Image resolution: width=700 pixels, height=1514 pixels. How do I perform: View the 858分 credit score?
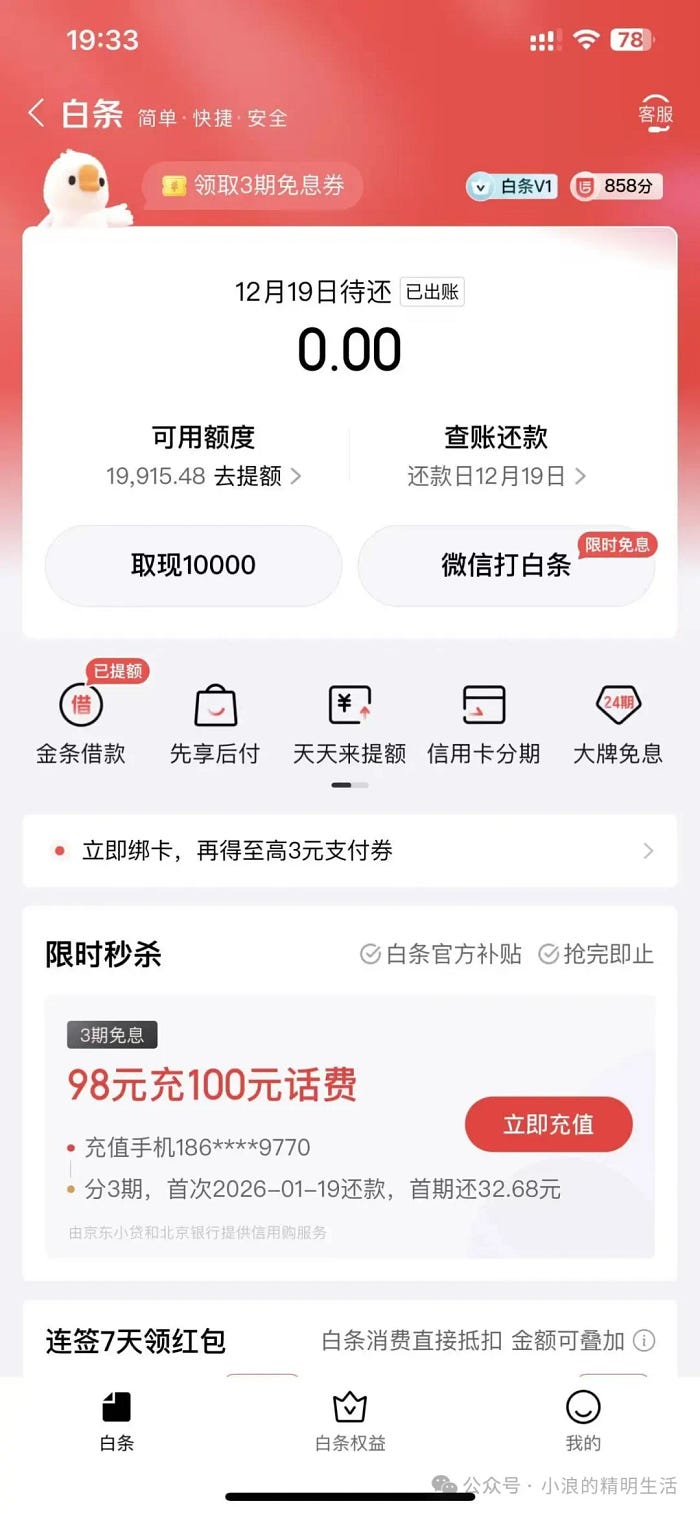(617, 186)
